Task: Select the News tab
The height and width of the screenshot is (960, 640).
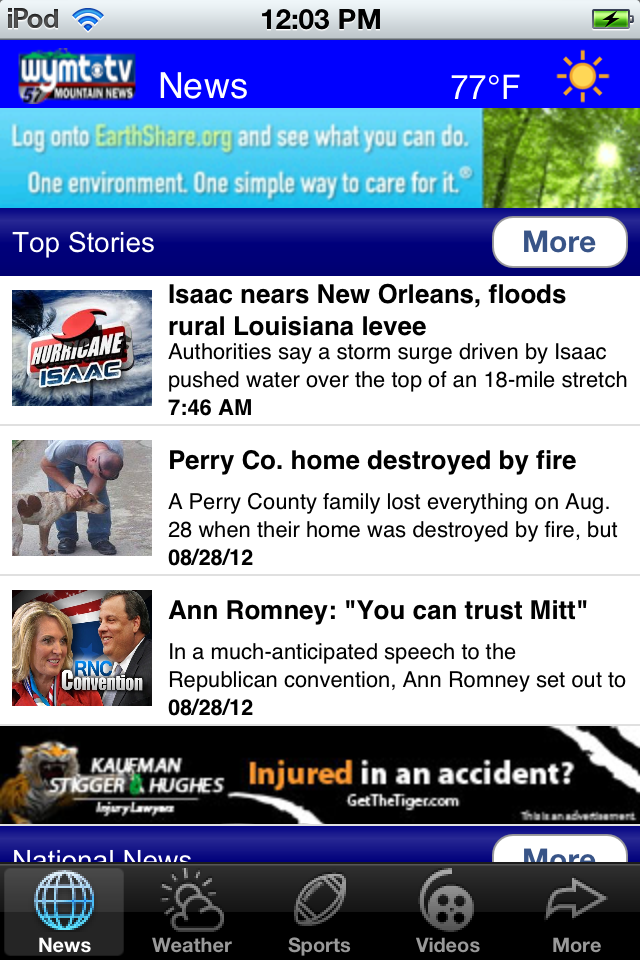Action: tap(64, 912)
